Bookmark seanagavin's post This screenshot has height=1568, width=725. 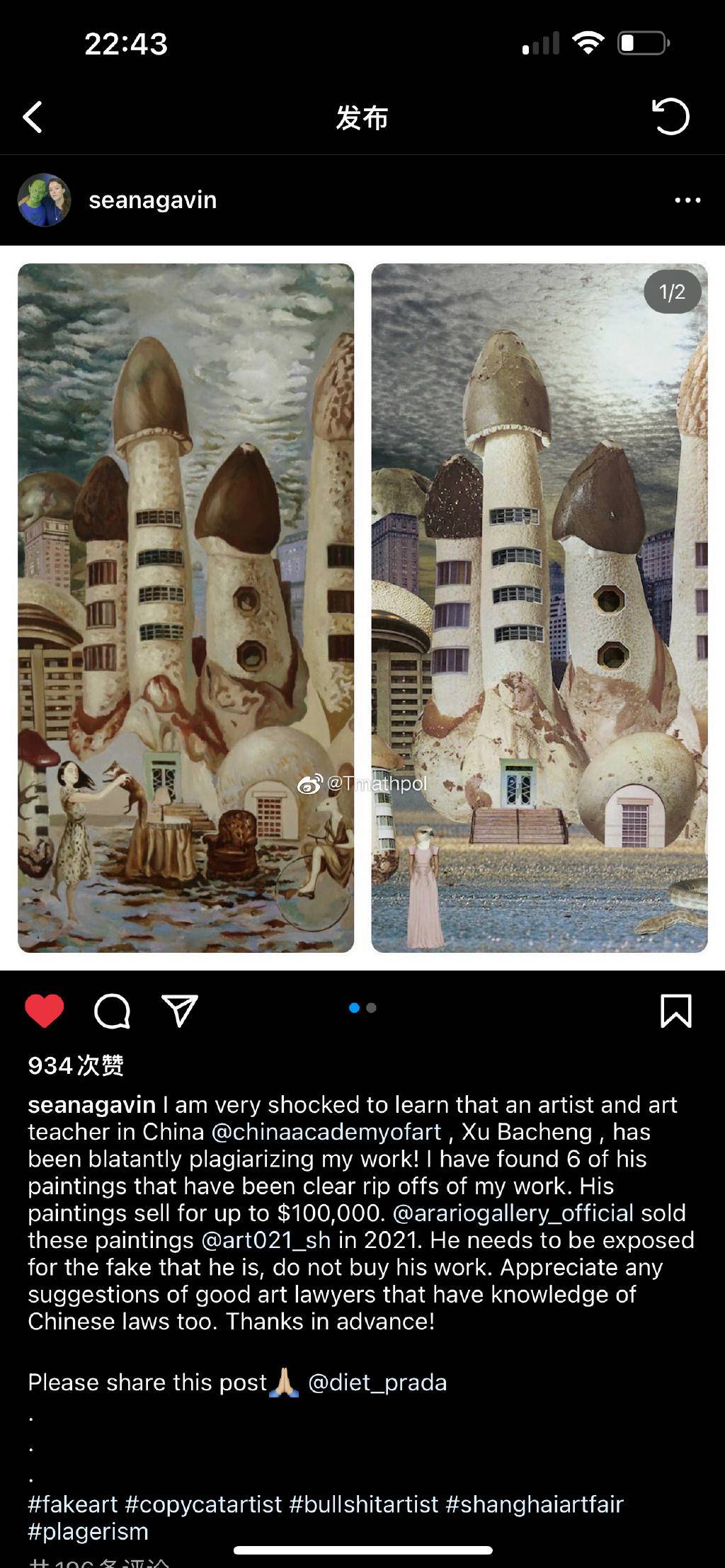pos(675,1011)
